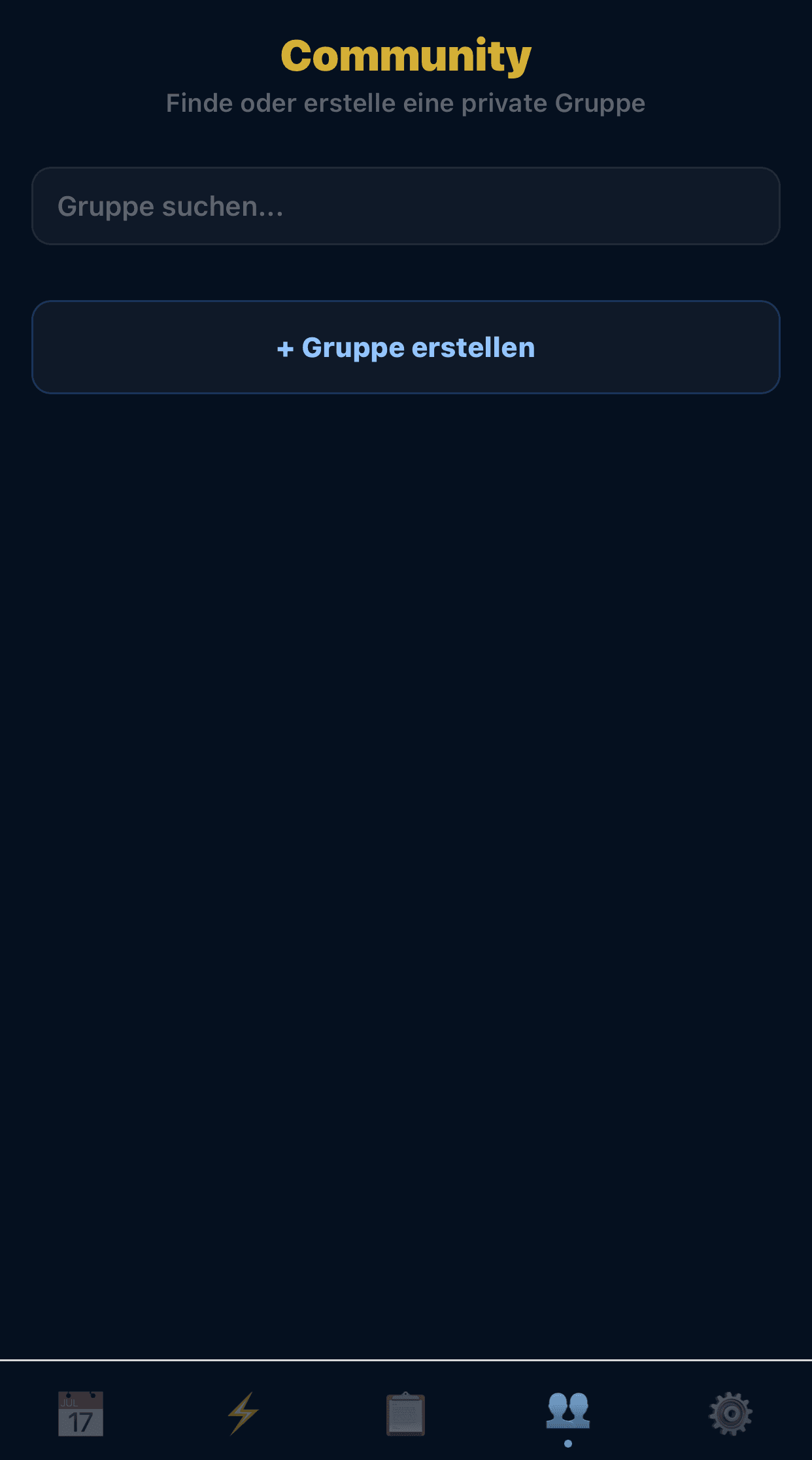
Task: Tap the people icon for Community
Action: pyautogui.click(x=568, y=1409)
